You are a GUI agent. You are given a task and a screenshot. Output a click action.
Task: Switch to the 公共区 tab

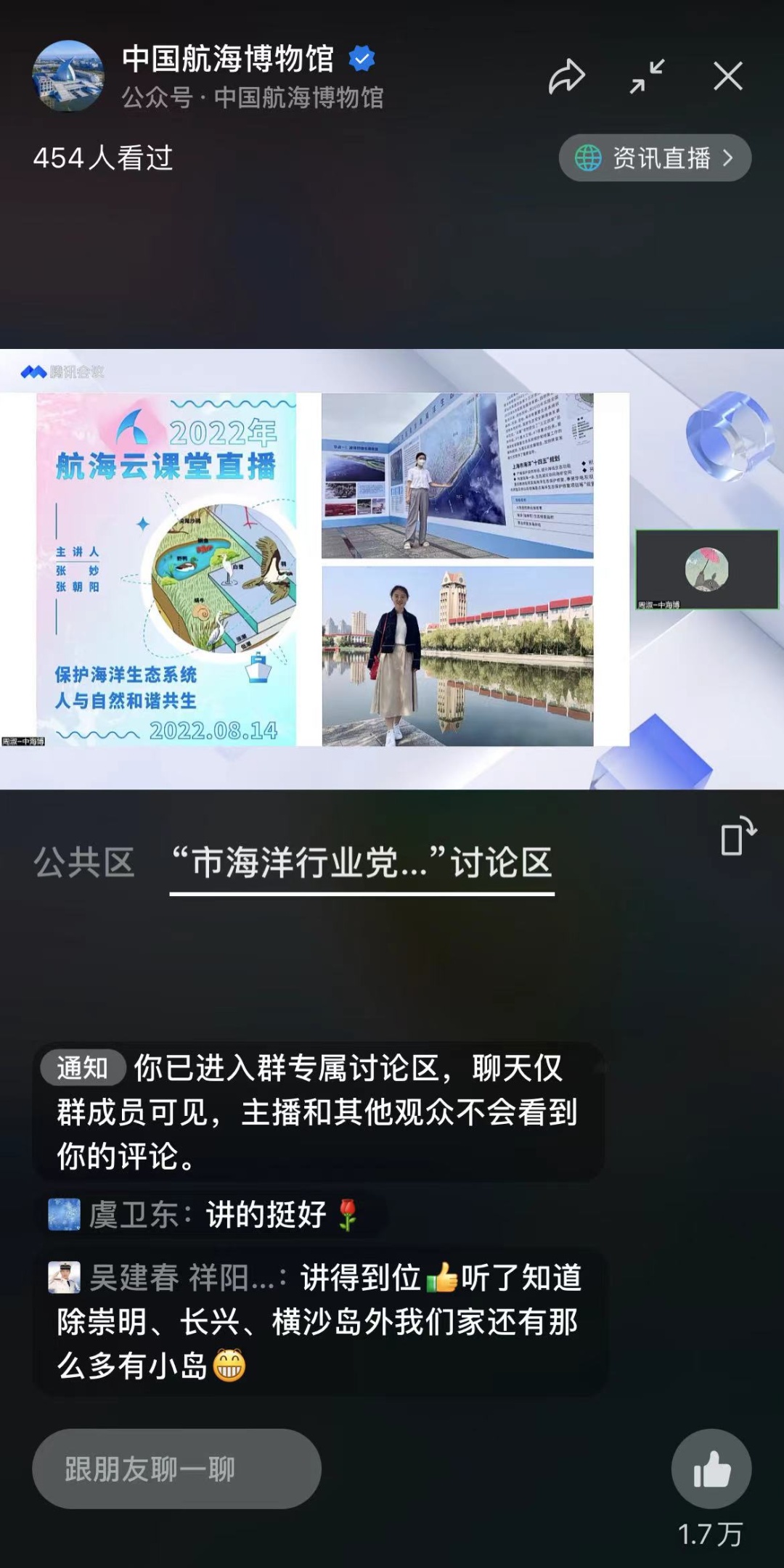coord(84,863)
